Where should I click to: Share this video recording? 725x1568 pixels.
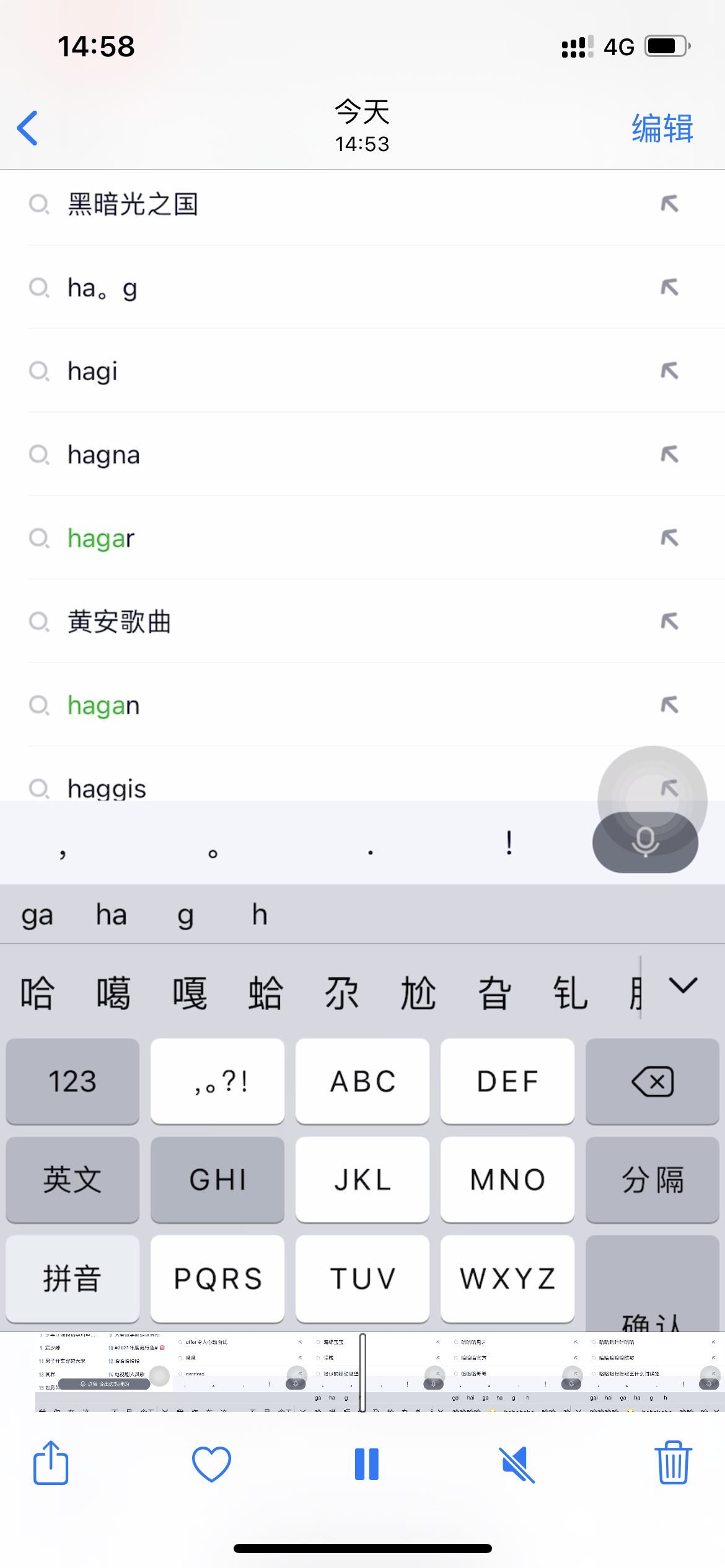pos(50,1463)
